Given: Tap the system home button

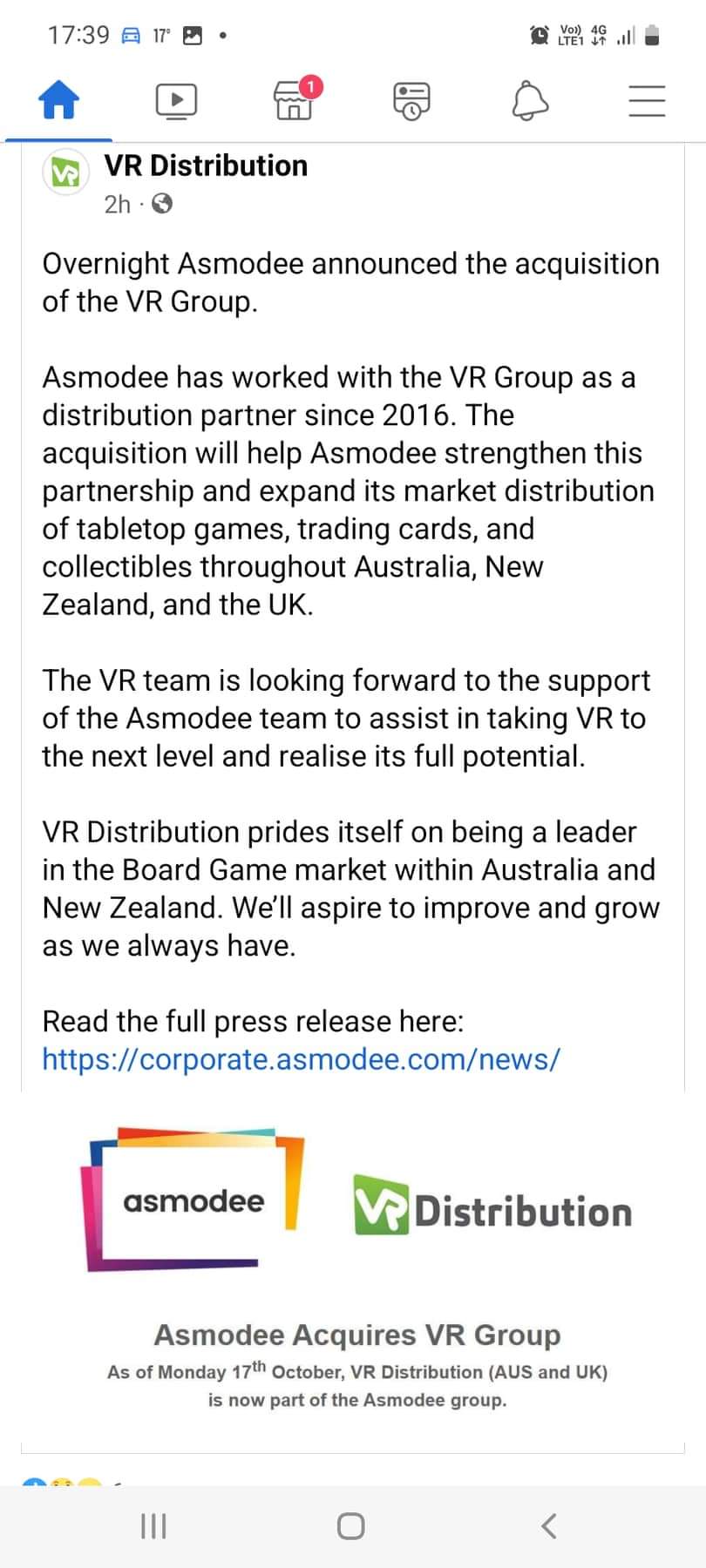Looking at the screenshot, I should [350, 1526].
